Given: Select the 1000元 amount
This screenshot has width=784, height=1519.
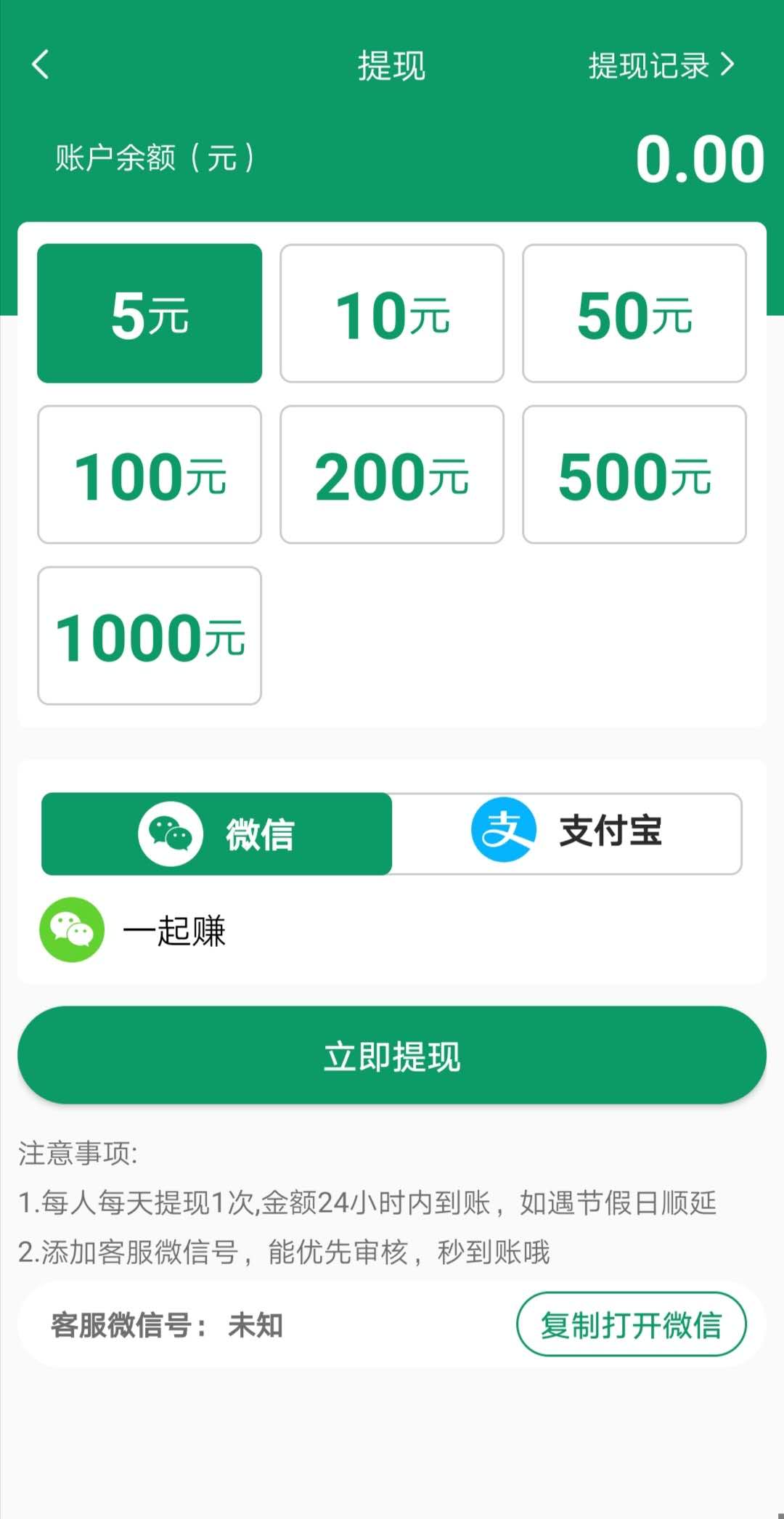Looking at the screenshot, I should 150,635.
